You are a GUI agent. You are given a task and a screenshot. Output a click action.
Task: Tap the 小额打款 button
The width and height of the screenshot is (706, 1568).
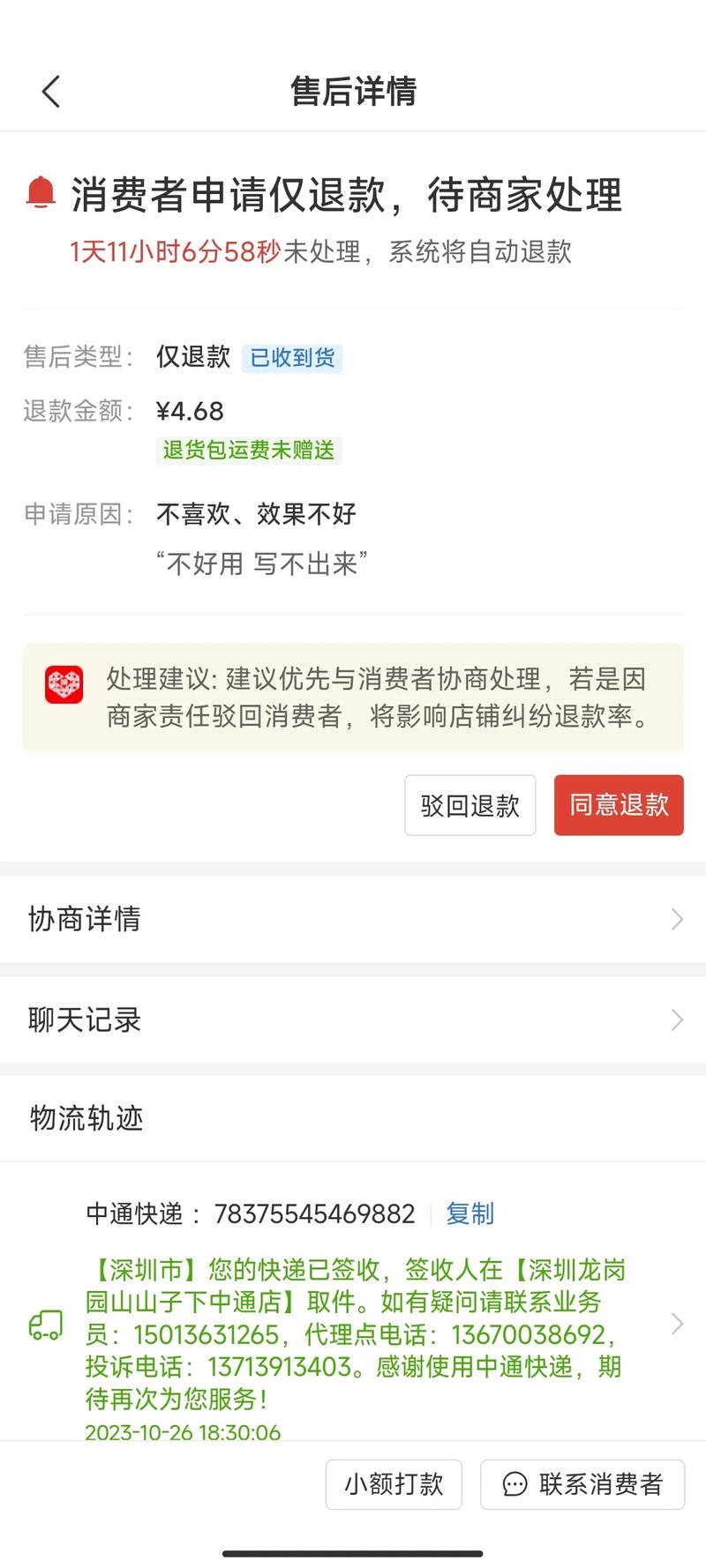pos(394,1484)
